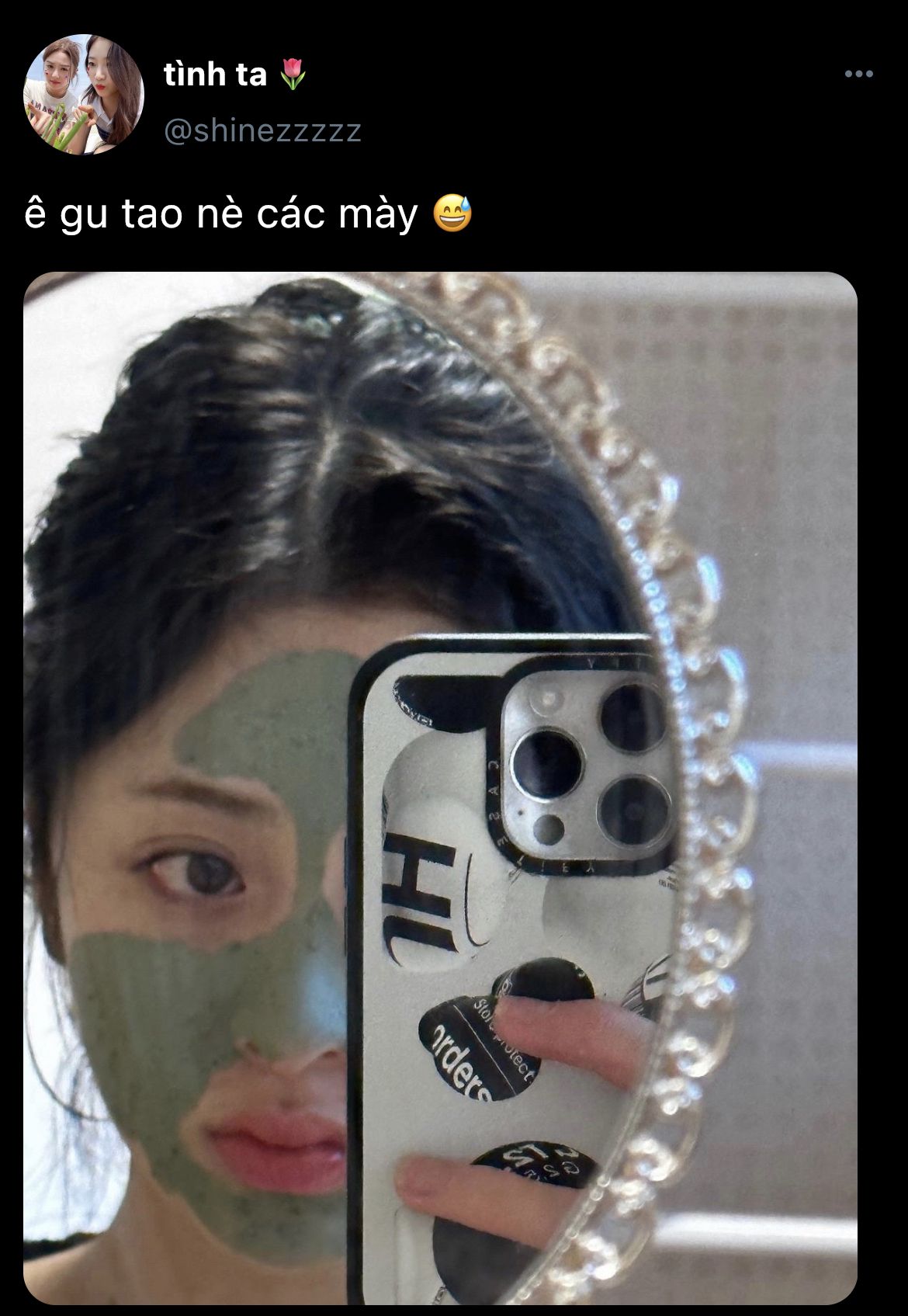Image resolution: width=908 pixels, height=1316 pixels.
Task: Open the @shinezzzzz profile handle
Action: 262,130
